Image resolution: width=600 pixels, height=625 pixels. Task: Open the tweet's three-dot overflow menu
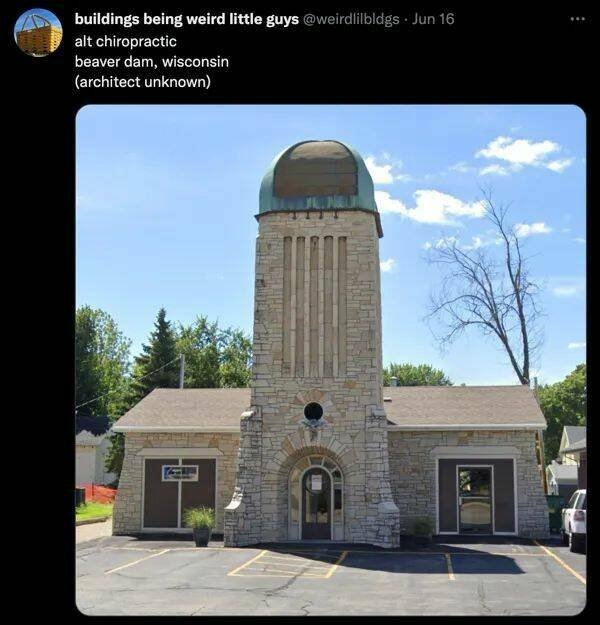[x=577, y=19]
